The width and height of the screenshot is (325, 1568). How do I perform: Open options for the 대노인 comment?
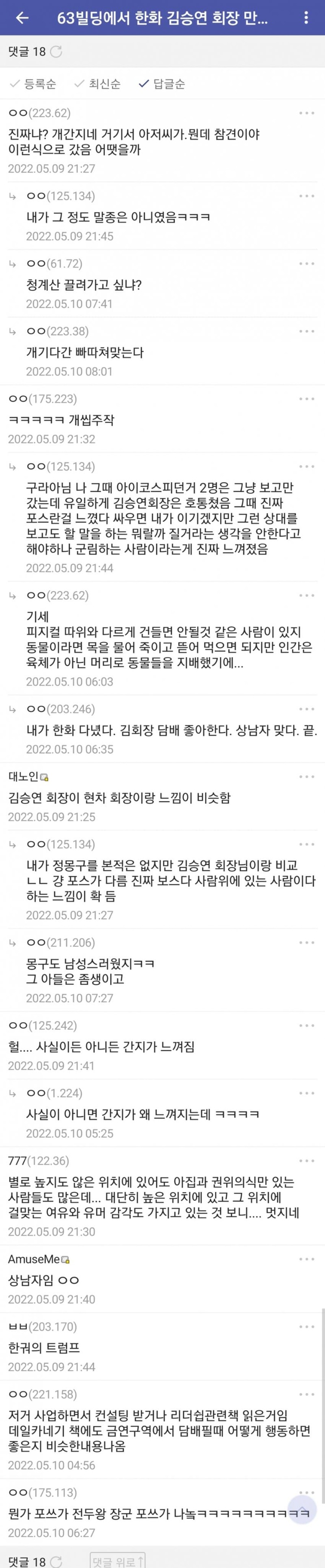(307, 777)
